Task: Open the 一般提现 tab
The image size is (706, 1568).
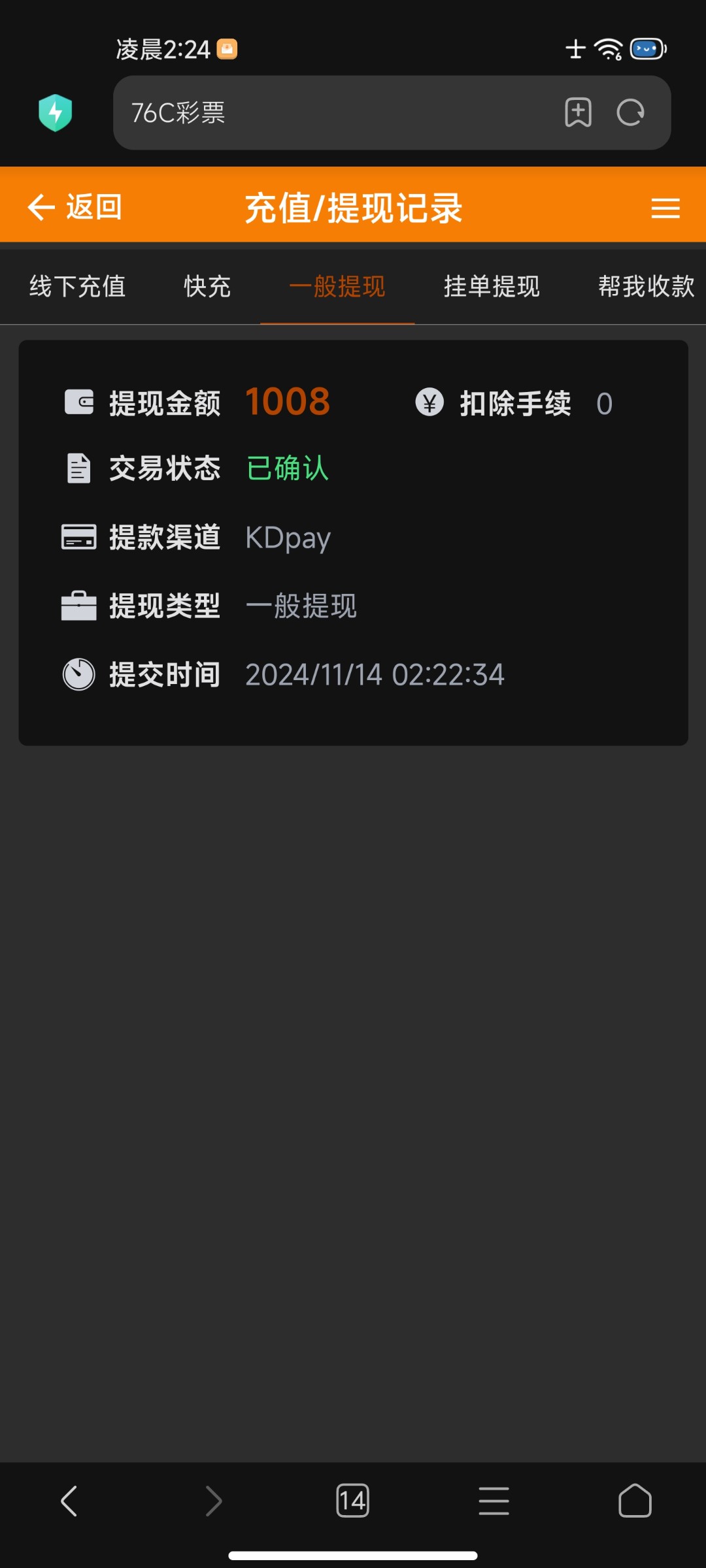Action: click(337, 286)
